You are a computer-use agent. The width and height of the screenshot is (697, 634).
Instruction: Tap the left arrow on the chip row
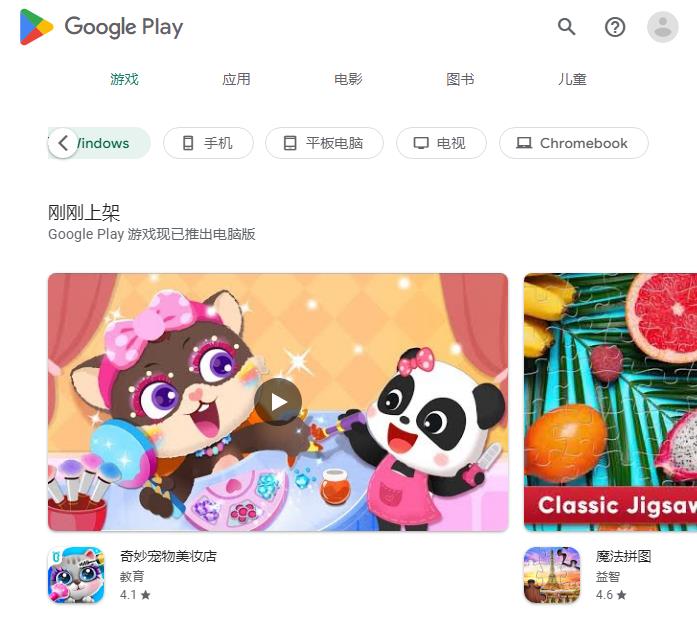(x=63, y=143)
